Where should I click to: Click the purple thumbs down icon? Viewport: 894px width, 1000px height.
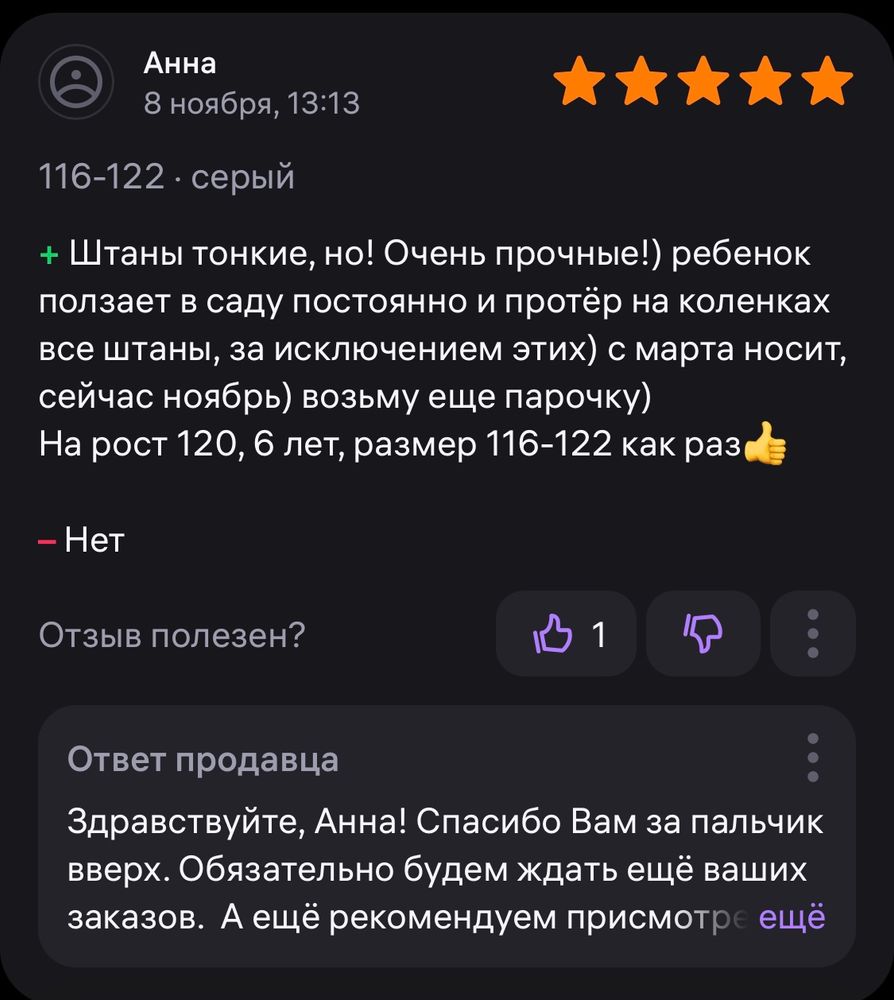[703, 632]
